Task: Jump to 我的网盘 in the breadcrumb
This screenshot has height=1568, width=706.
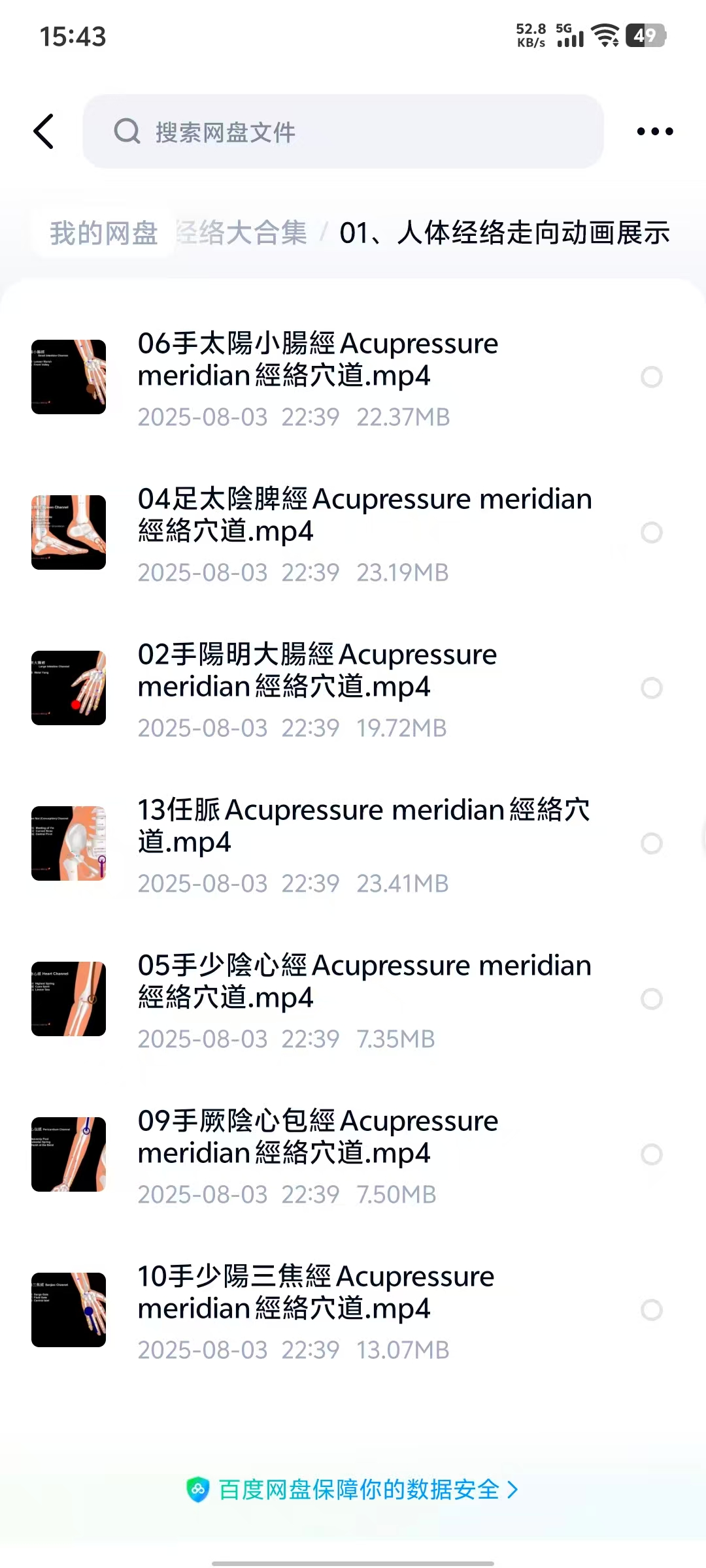Action: coord(104,233)
